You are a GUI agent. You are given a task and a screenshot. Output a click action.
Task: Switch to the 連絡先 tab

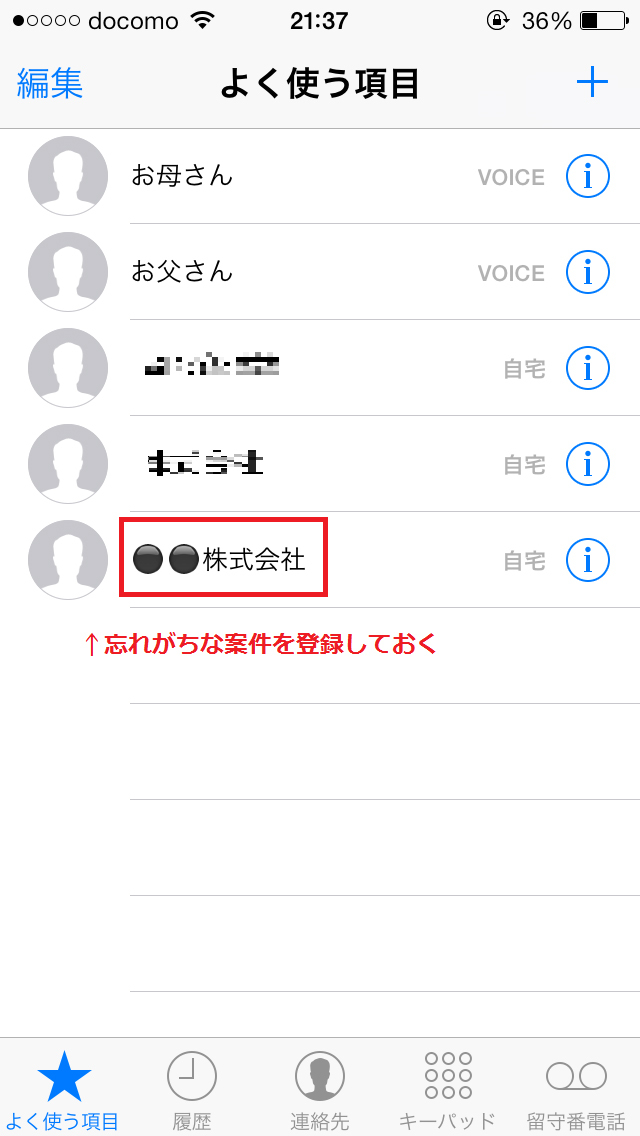(x=320, y=1088)
